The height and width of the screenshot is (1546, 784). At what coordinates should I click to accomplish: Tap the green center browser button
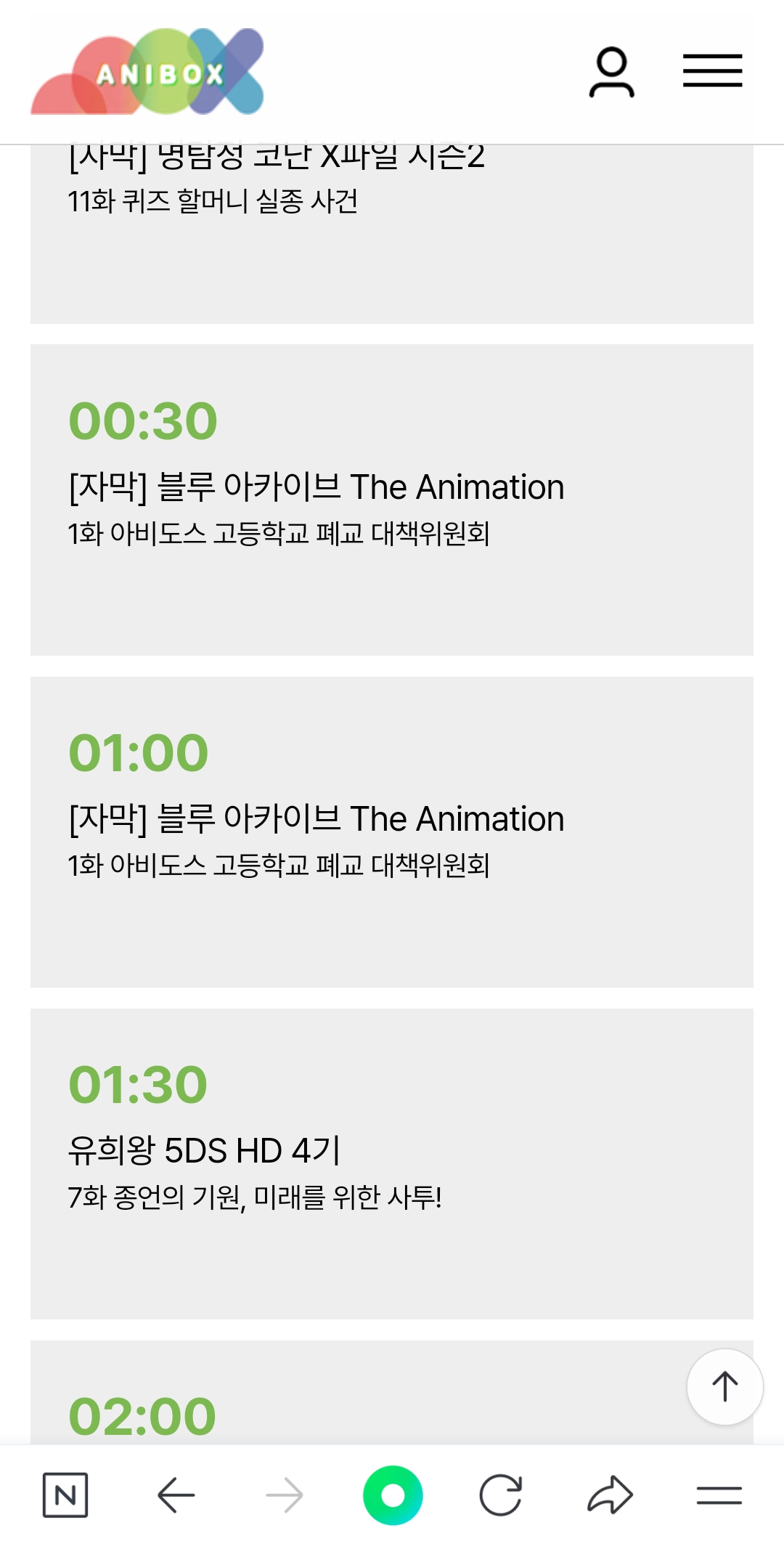[393, 1495]
